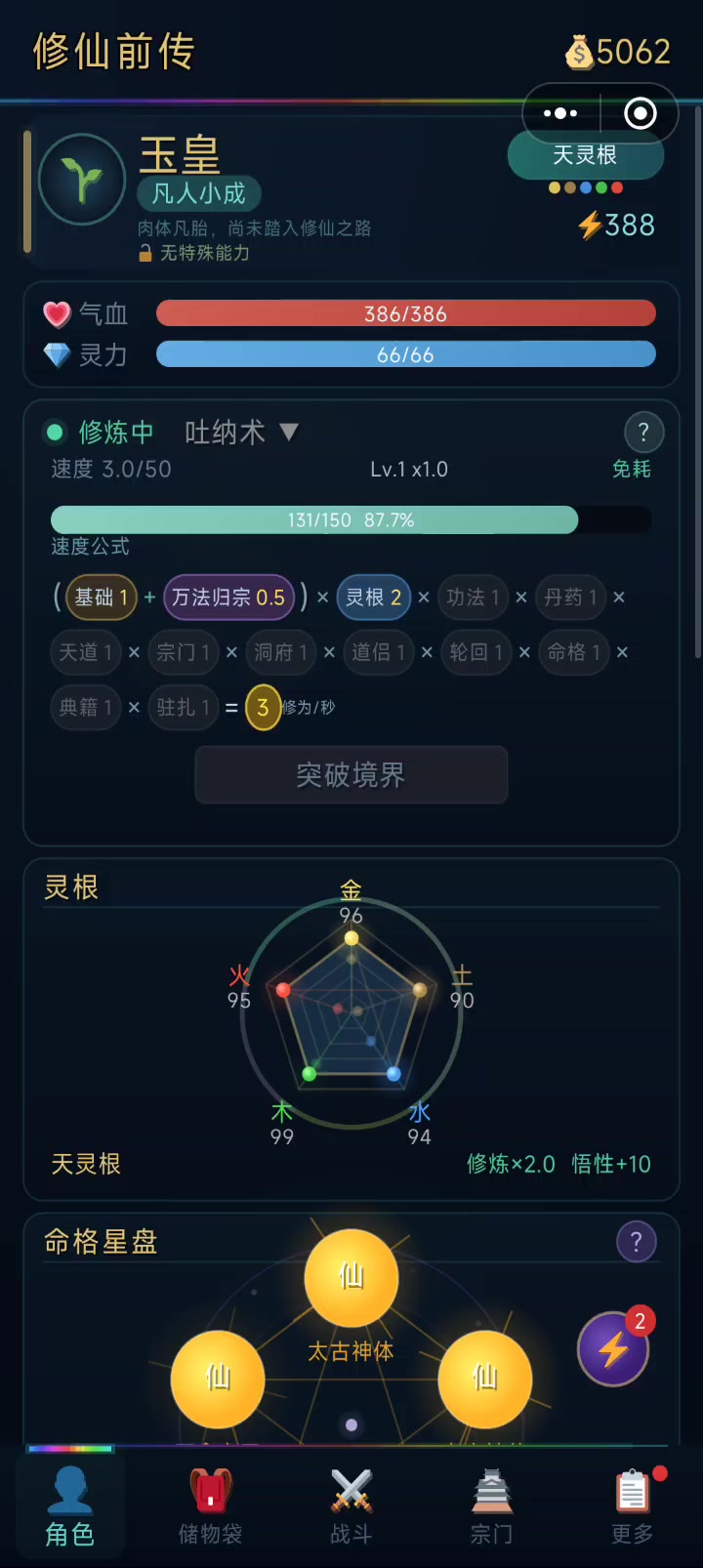703x1568 pixels.
Task: Switch to the 战斗 tab
Action: click(351, 1506)
